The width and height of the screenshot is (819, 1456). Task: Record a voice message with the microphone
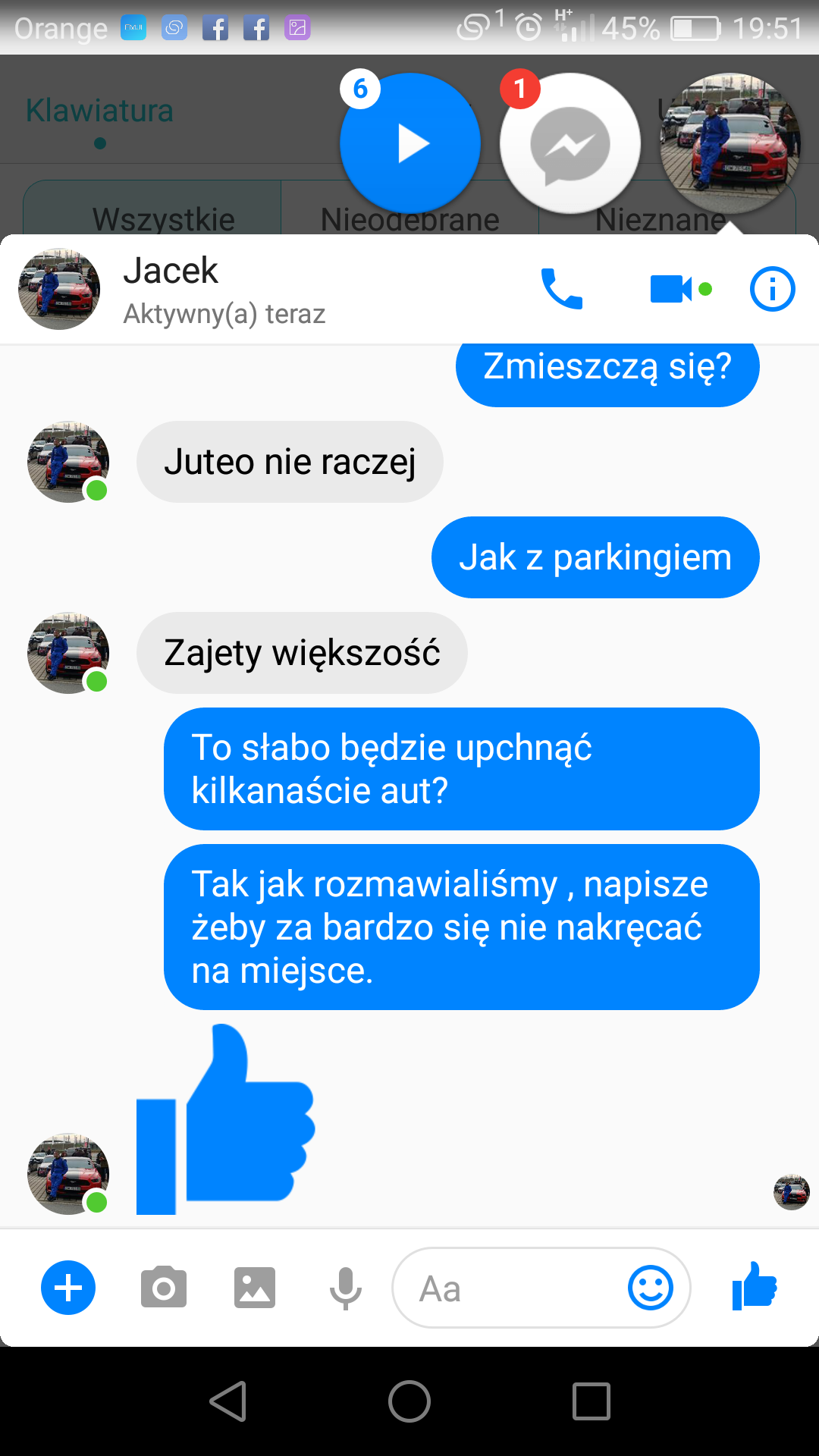coord(346,1288)
